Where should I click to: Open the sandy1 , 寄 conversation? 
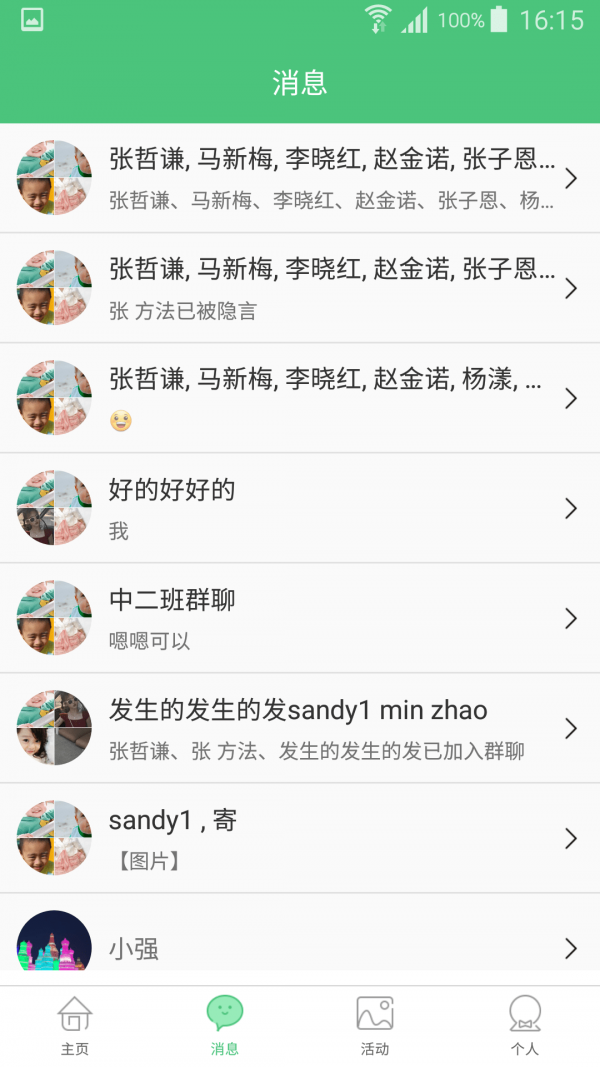[x=300, y=839]
